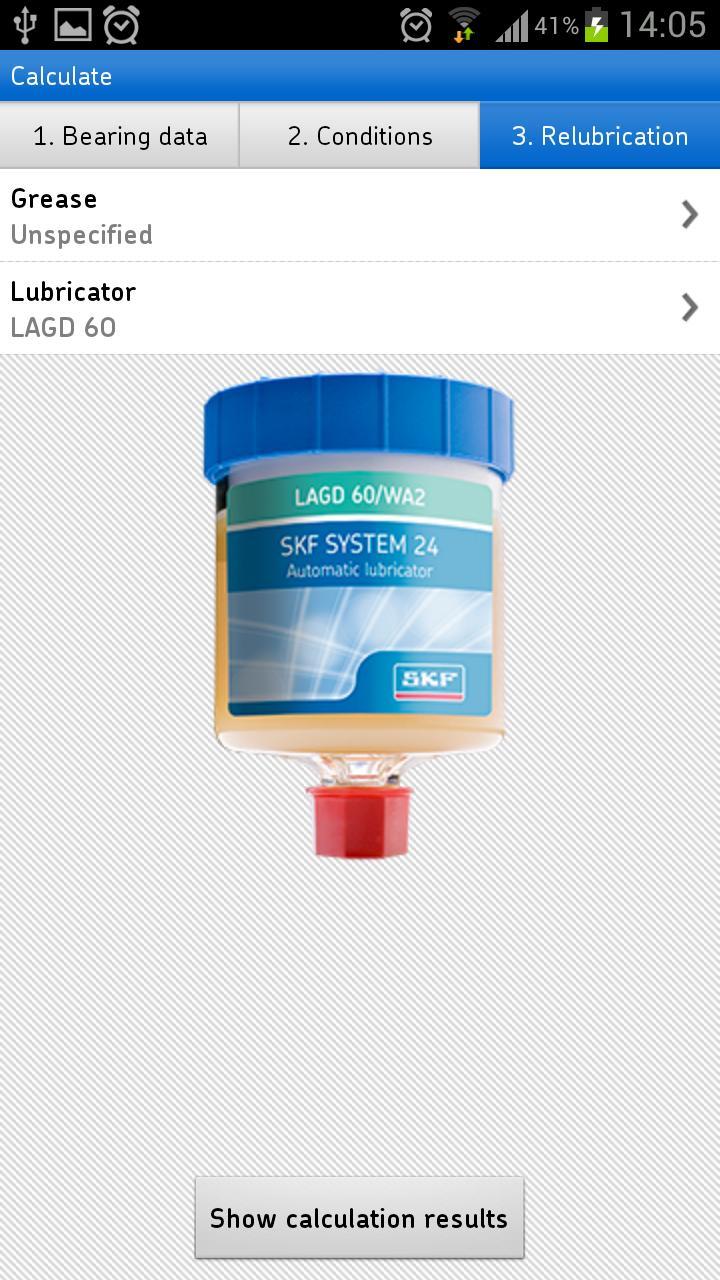Open the Lubricator LAGD 60 chevron

pos(689,307)
